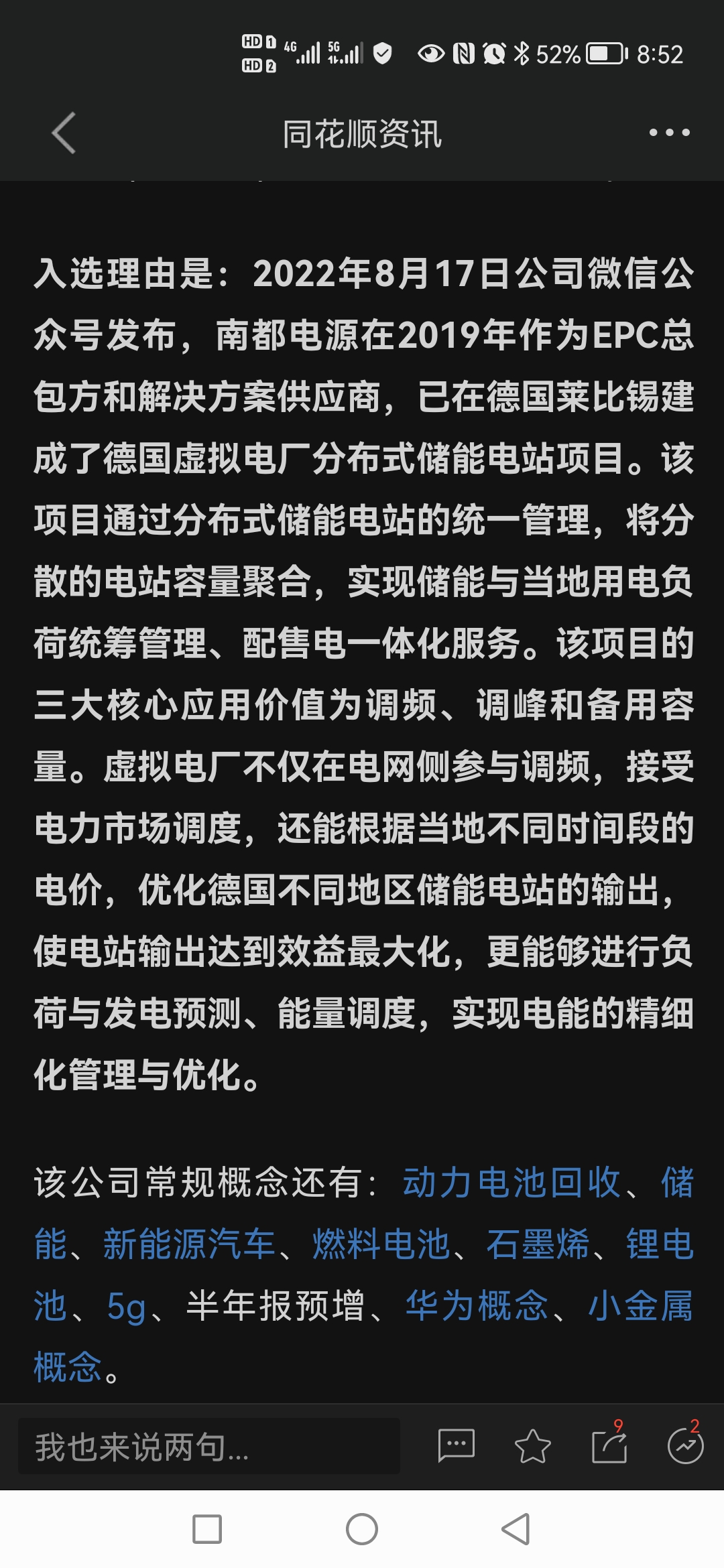Viewport: 724px width, 1568px height.
Task: Go back using the top-left arrow
Action: click(x=64, y=133)
